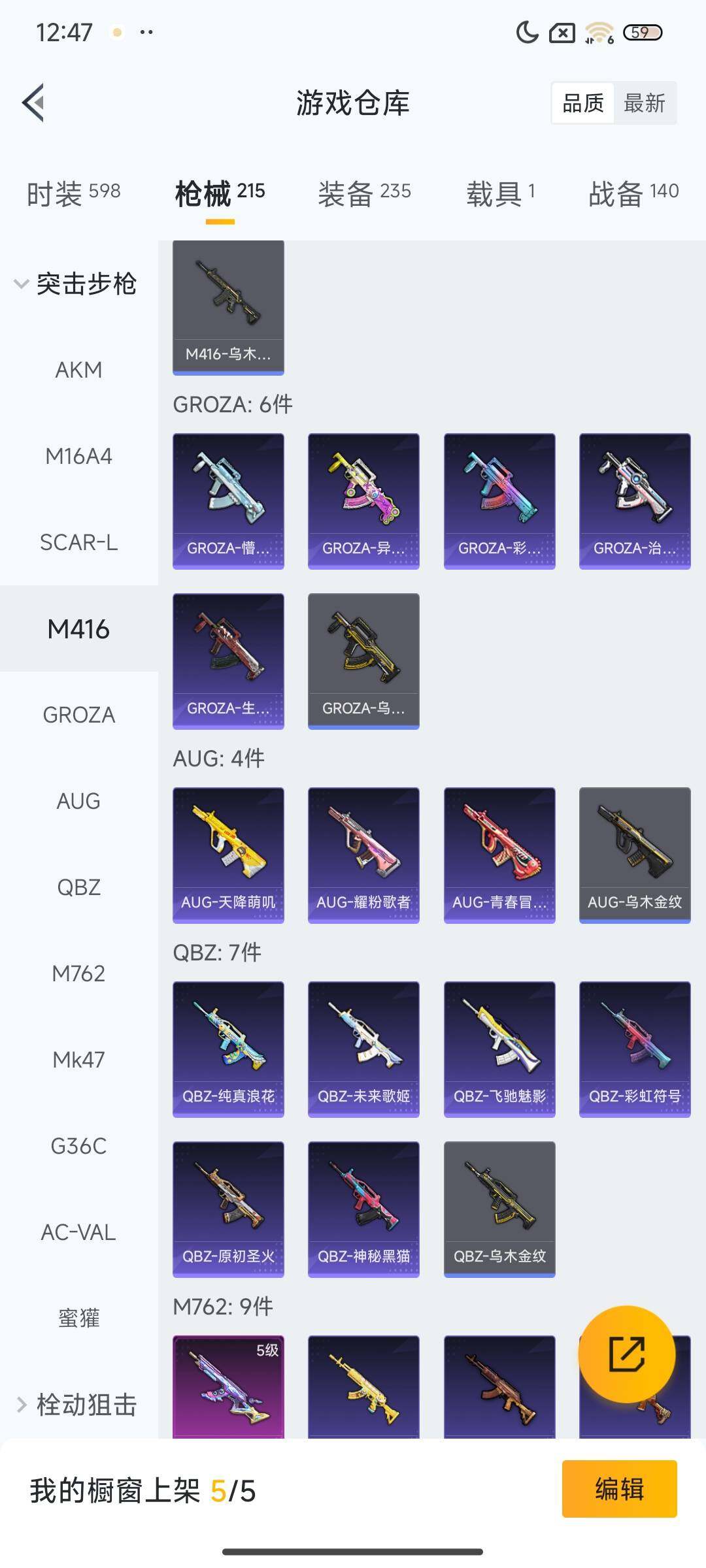Screen dimensions: 706x1568
Task: Collapse the 突击步枪 category
Action: (75, 284)
